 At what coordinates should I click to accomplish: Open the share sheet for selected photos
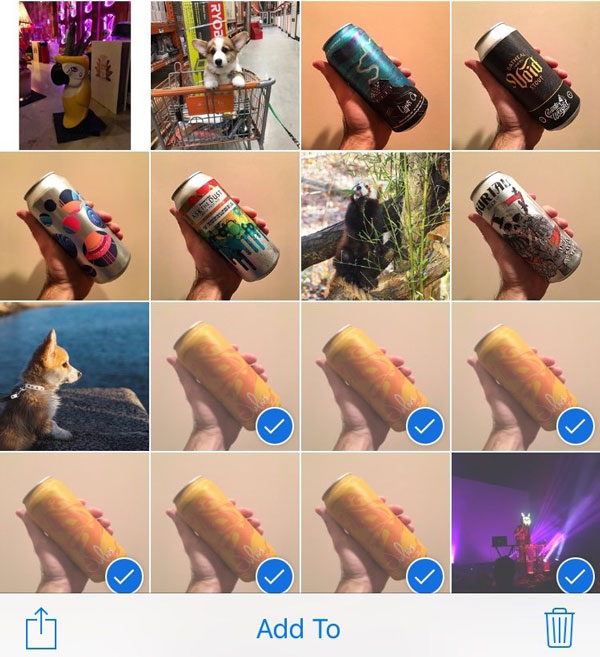pyautogui.click(x=41, y=627)
